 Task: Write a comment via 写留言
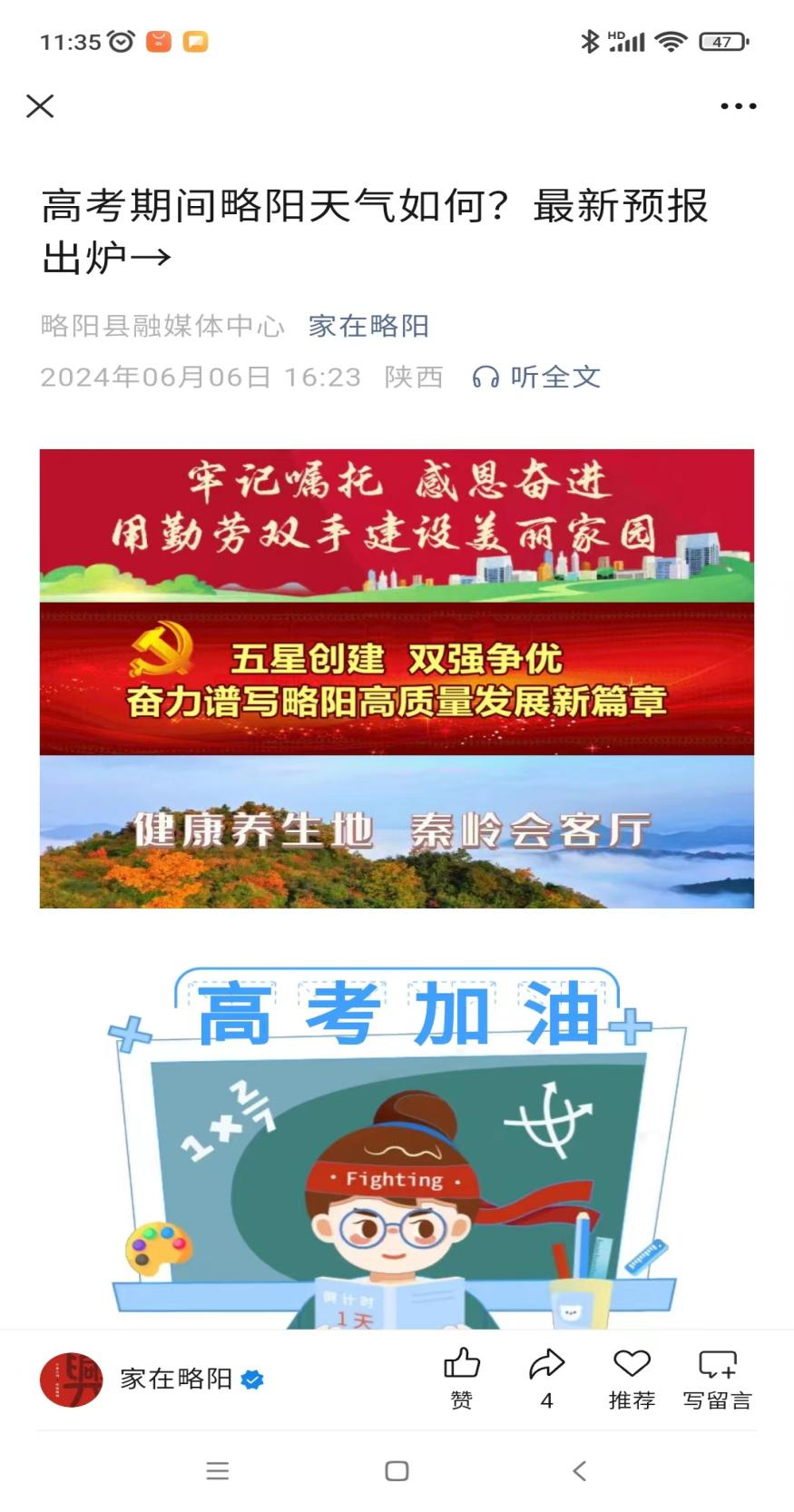tap(717, 1377)
